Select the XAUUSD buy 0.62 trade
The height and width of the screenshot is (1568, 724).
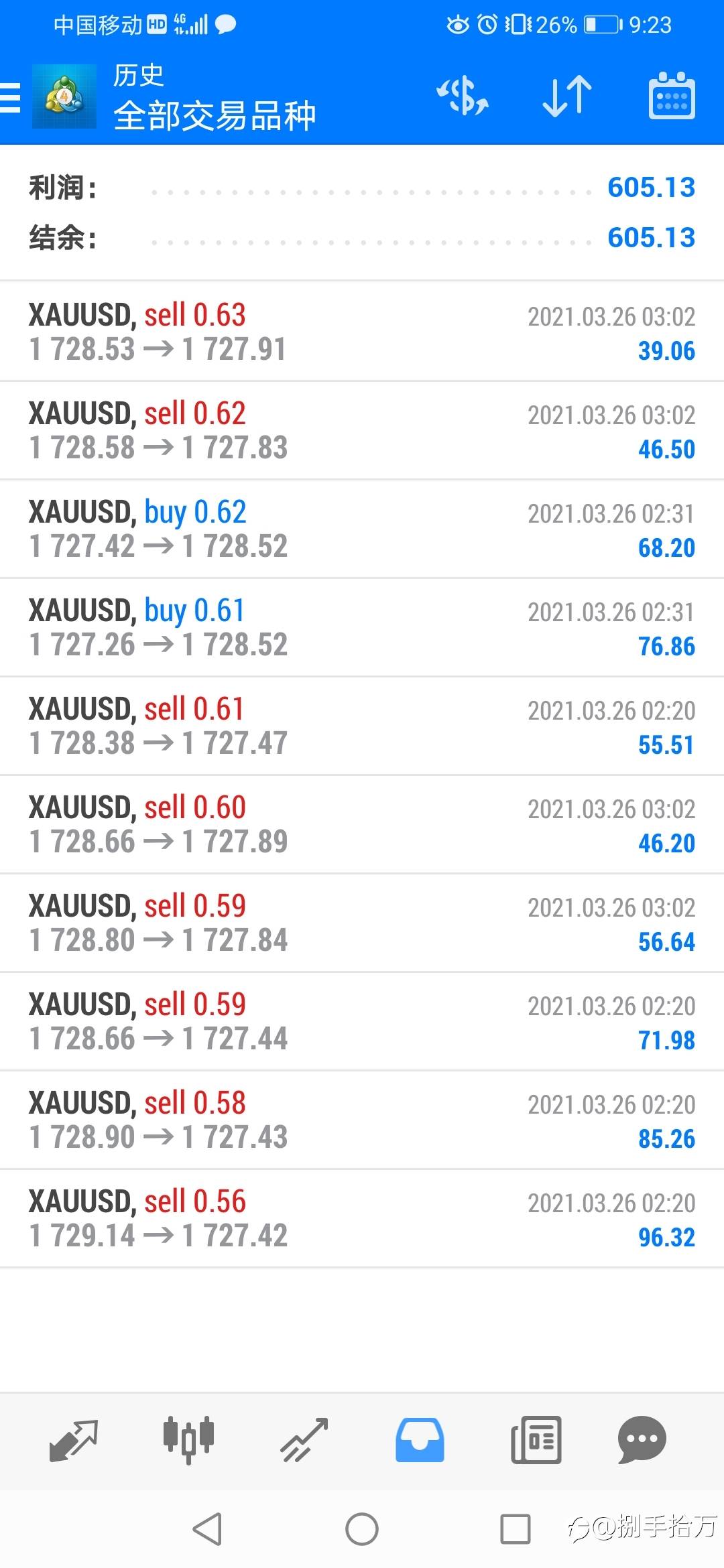362,529
